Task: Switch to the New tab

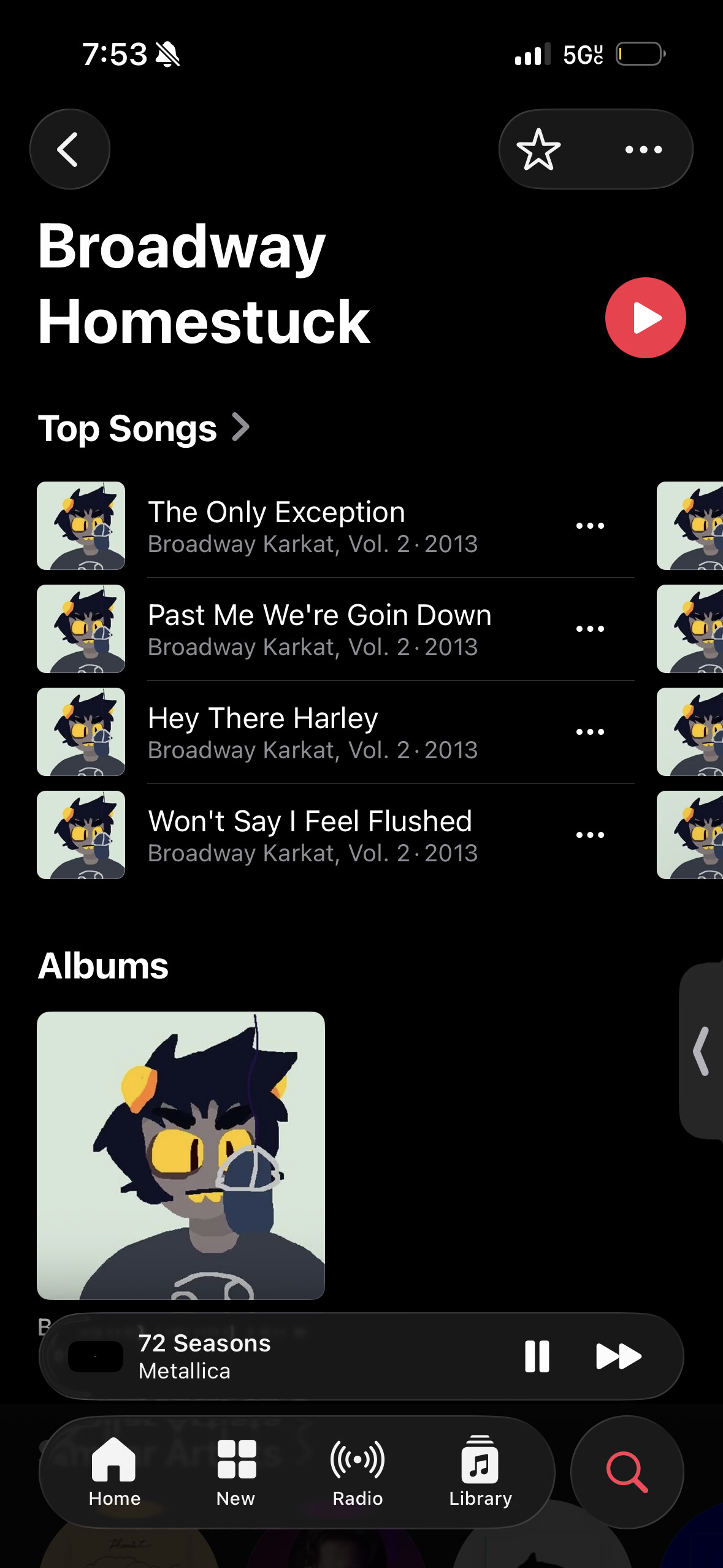Action: click(236, 1472)
